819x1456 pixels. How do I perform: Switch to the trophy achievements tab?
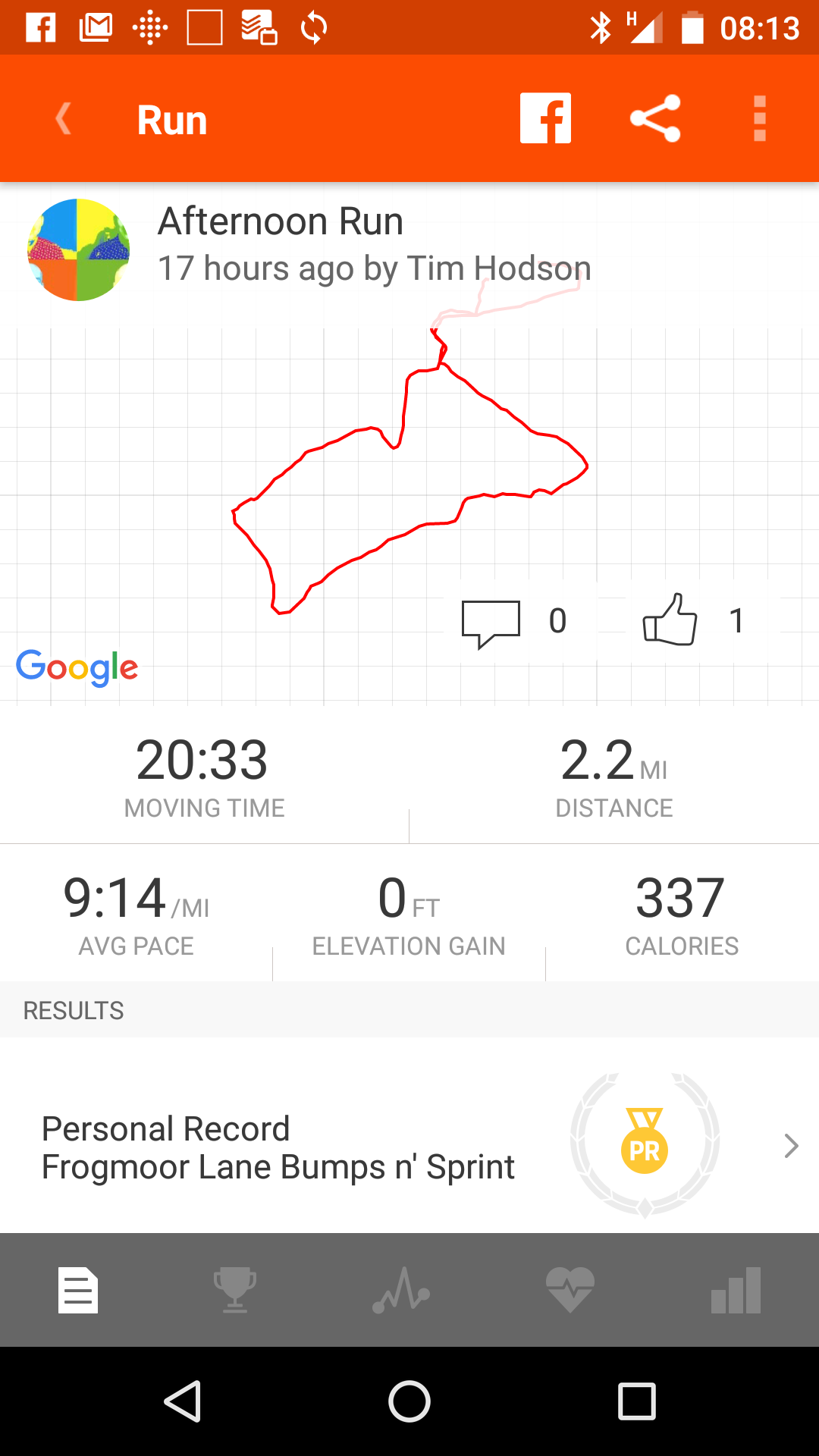pyautogui.click(x=235, y=1290)
